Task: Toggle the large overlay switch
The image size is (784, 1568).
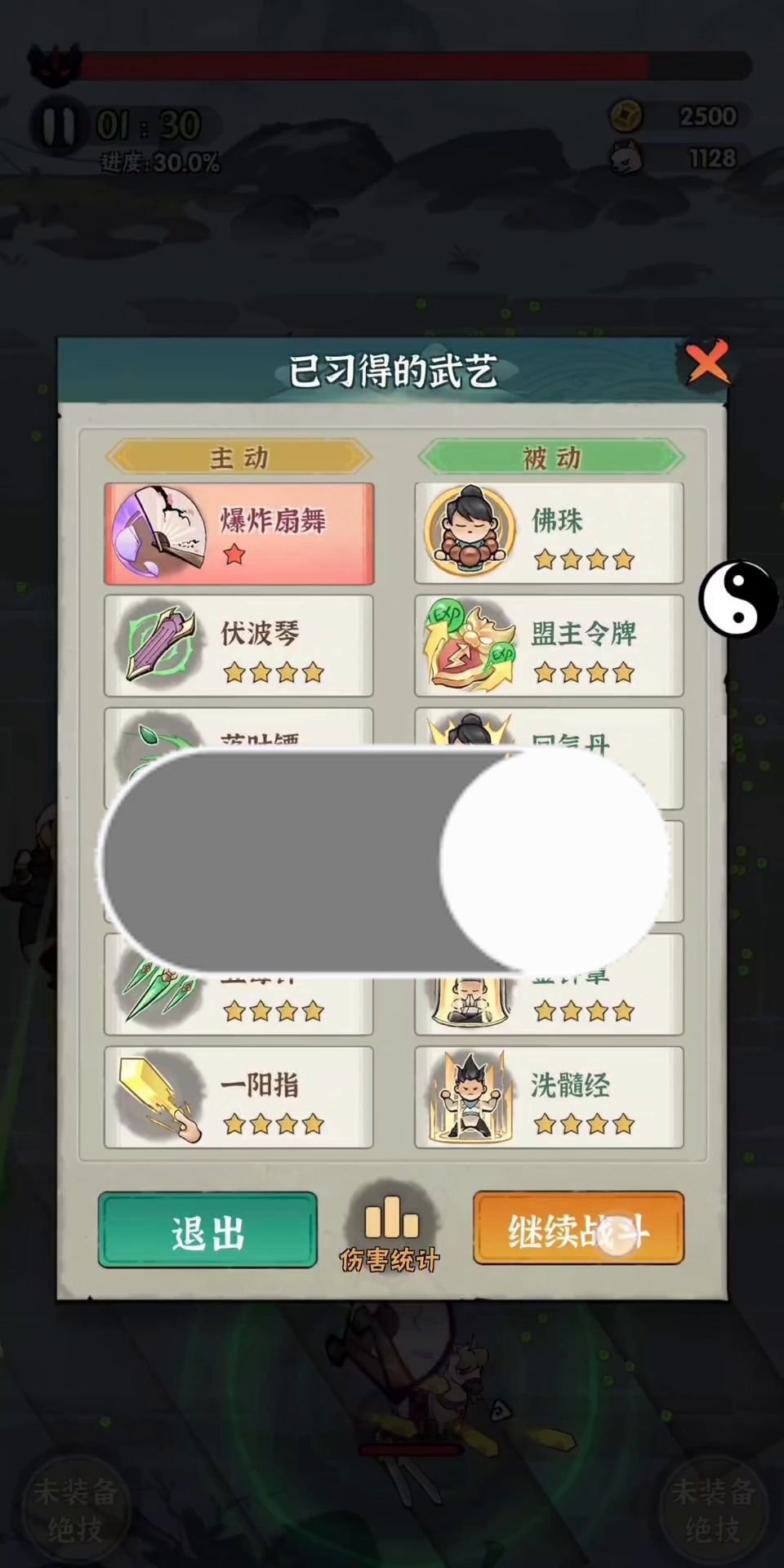Action: point(384,862)
